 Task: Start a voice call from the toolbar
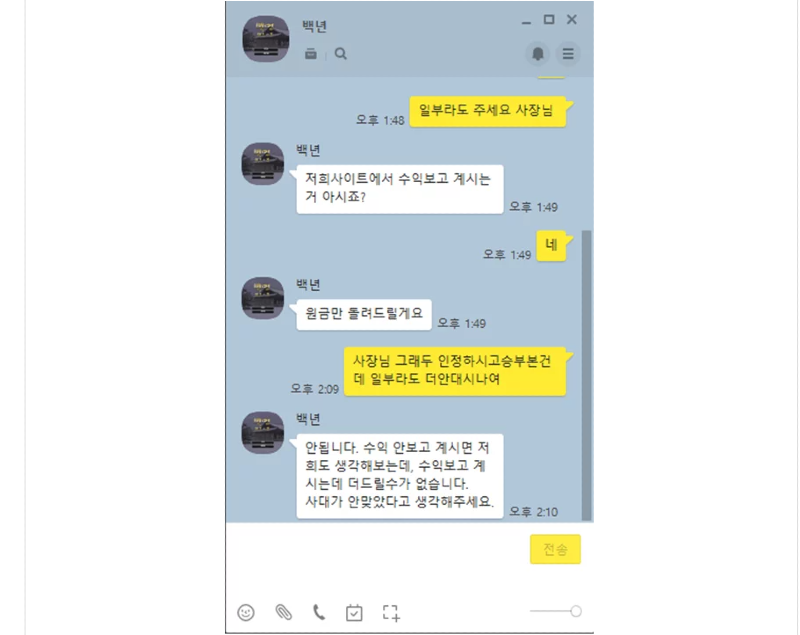point(319,612)
